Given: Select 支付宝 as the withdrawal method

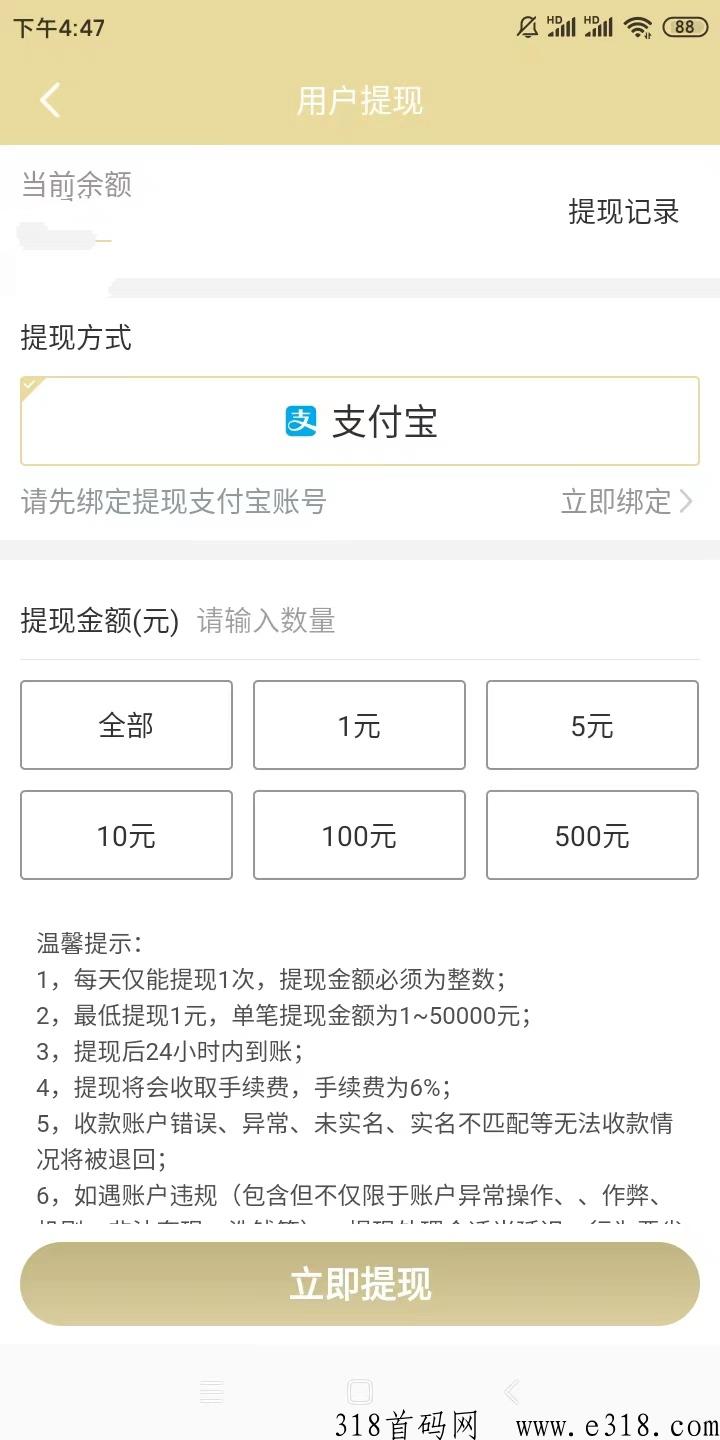Looking at the screenshot, I should pyautogui.click(x=360, y=422).
